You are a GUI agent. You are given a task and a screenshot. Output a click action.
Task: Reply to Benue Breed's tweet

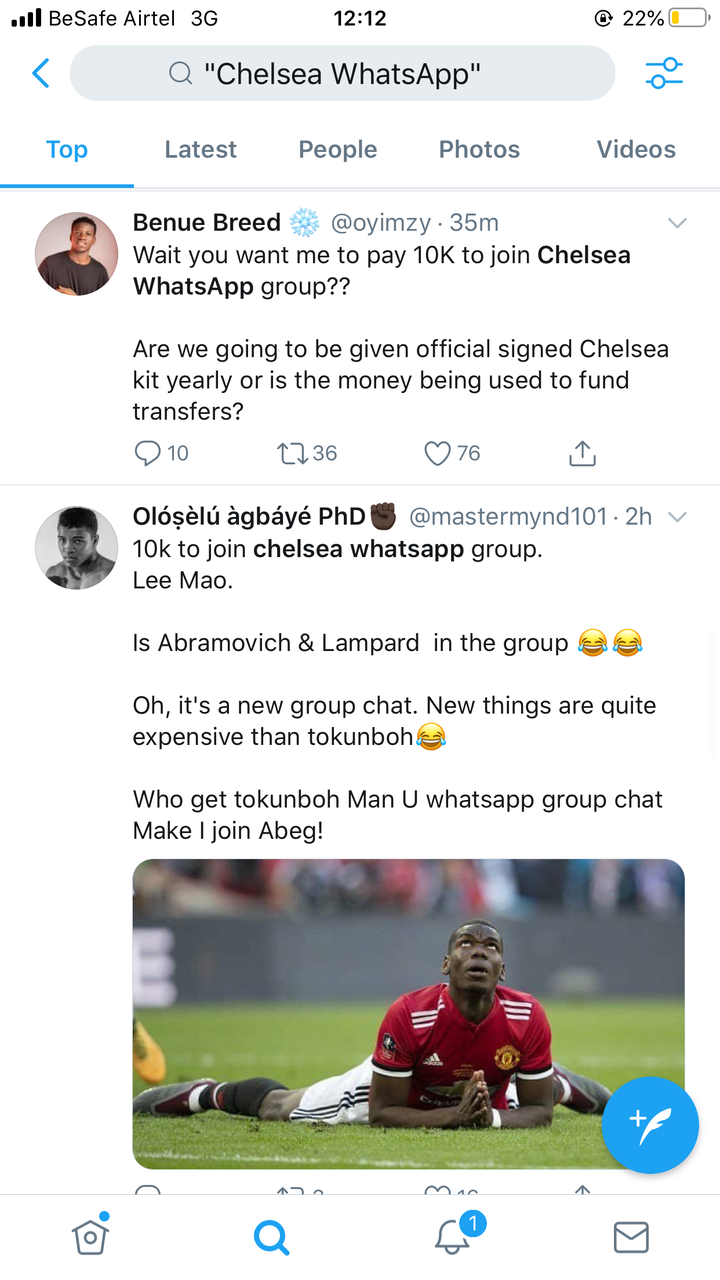(148, 454)
